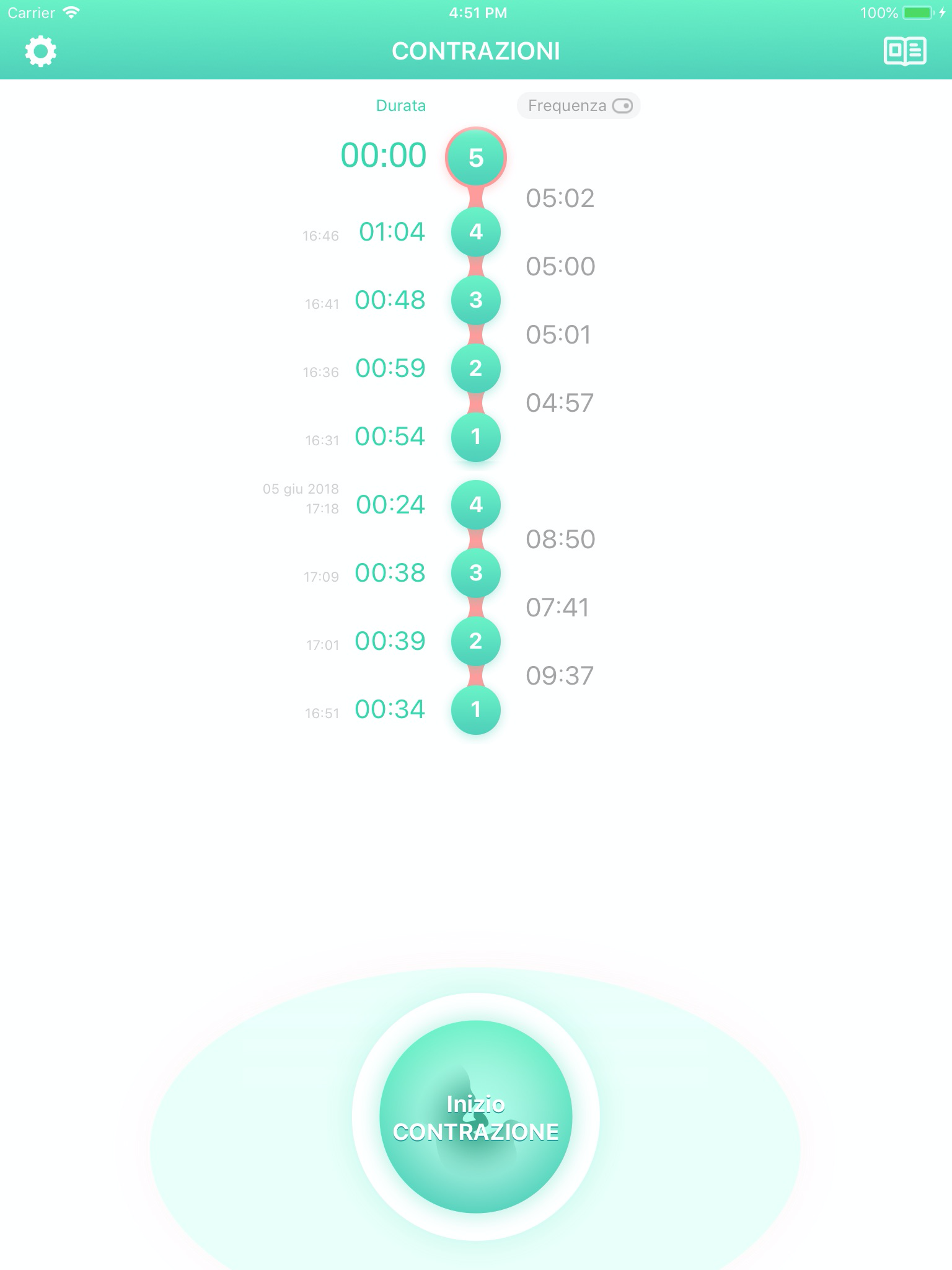Tap contraction node 3 from the 16:41 entry
952x1270 pixels.
tap(475, 300)
